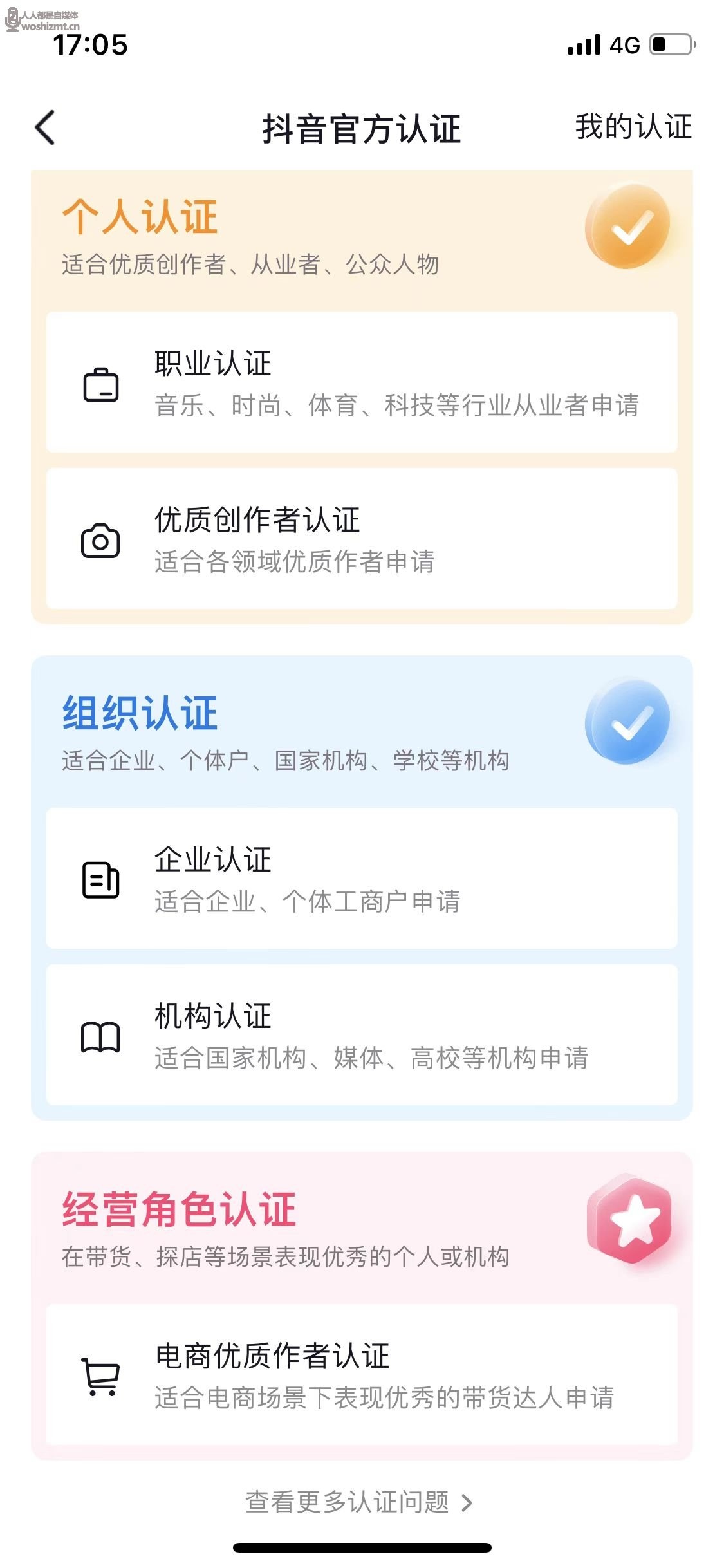Open 我的认证 in the header
Viewport: 724px width, 1568px height.
coord(633,127)
